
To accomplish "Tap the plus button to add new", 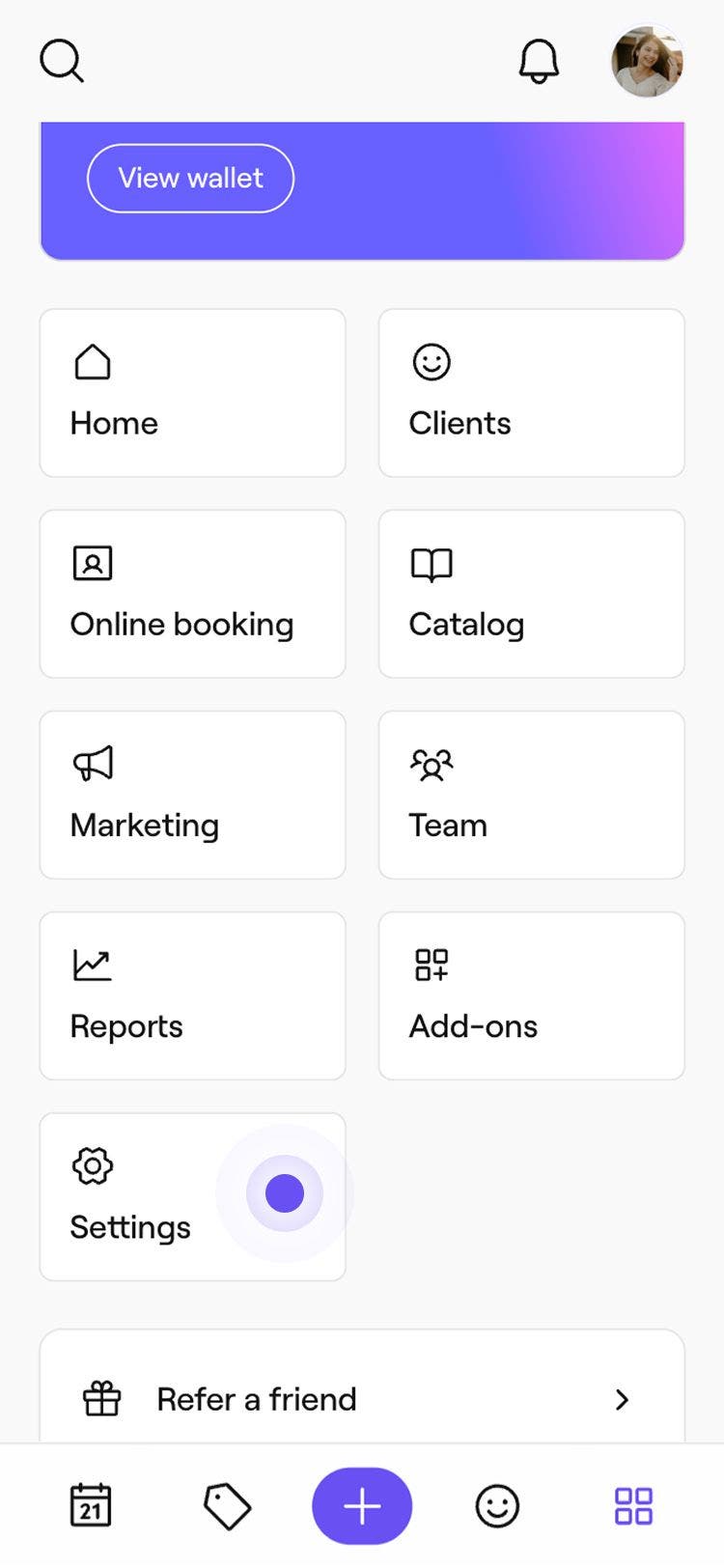I will [x=362, y=1505].
